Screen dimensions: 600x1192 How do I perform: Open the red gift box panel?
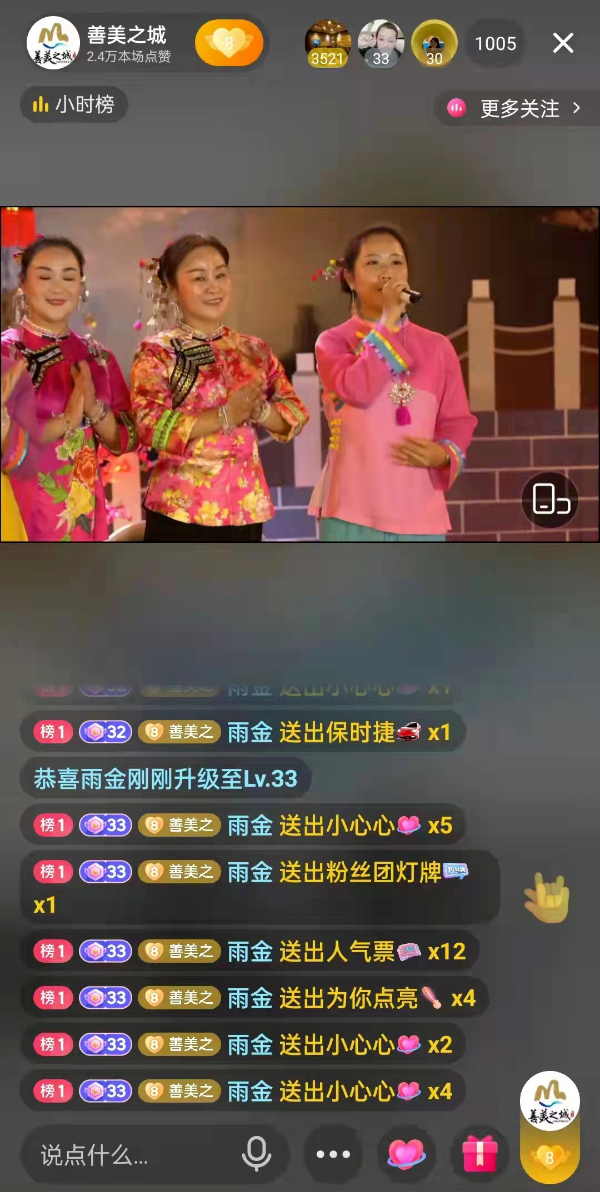coord(480,1155)
